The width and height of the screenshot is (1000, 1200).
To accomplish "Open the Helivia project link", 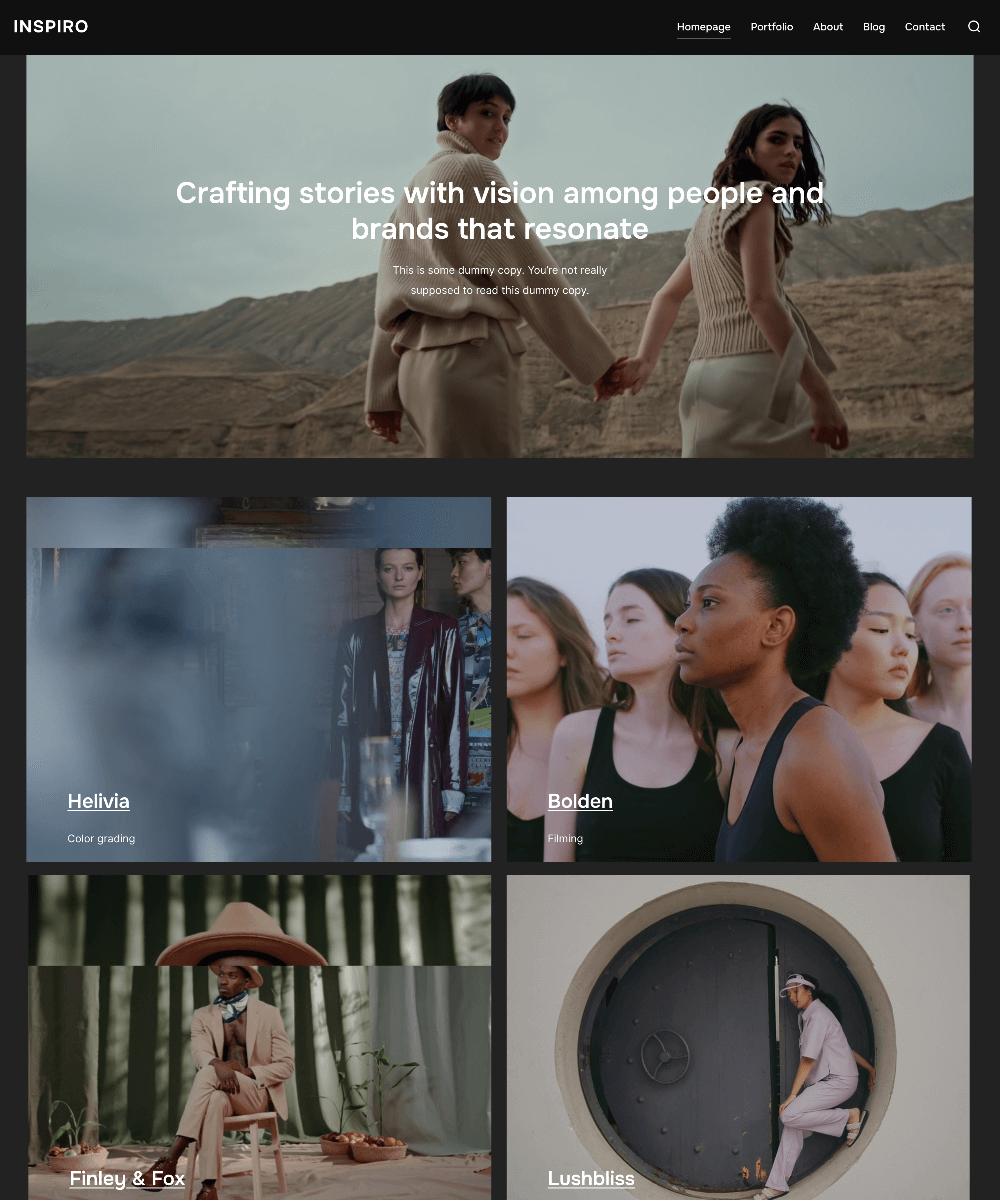I will (x=98, y=801).
